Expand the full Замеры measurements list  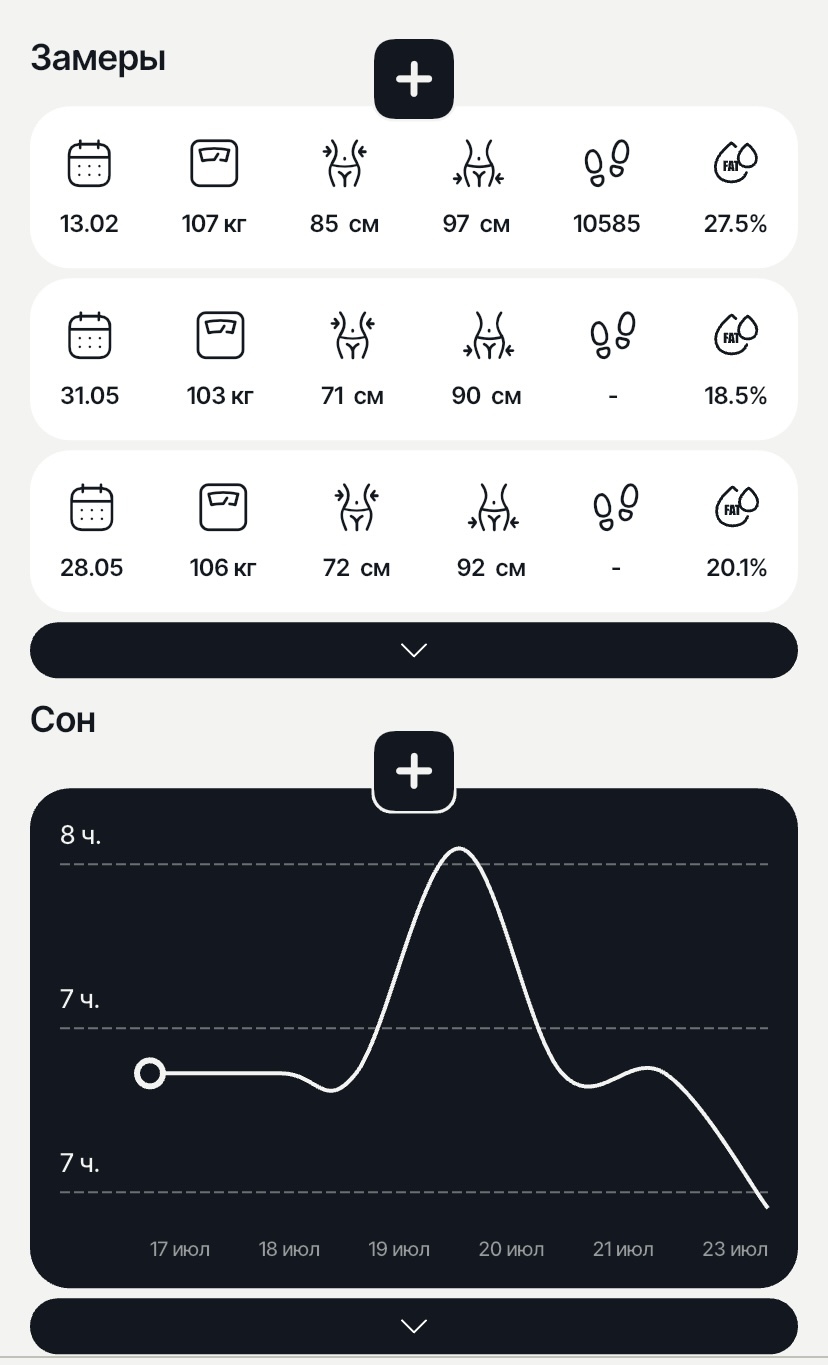point(414,650)
